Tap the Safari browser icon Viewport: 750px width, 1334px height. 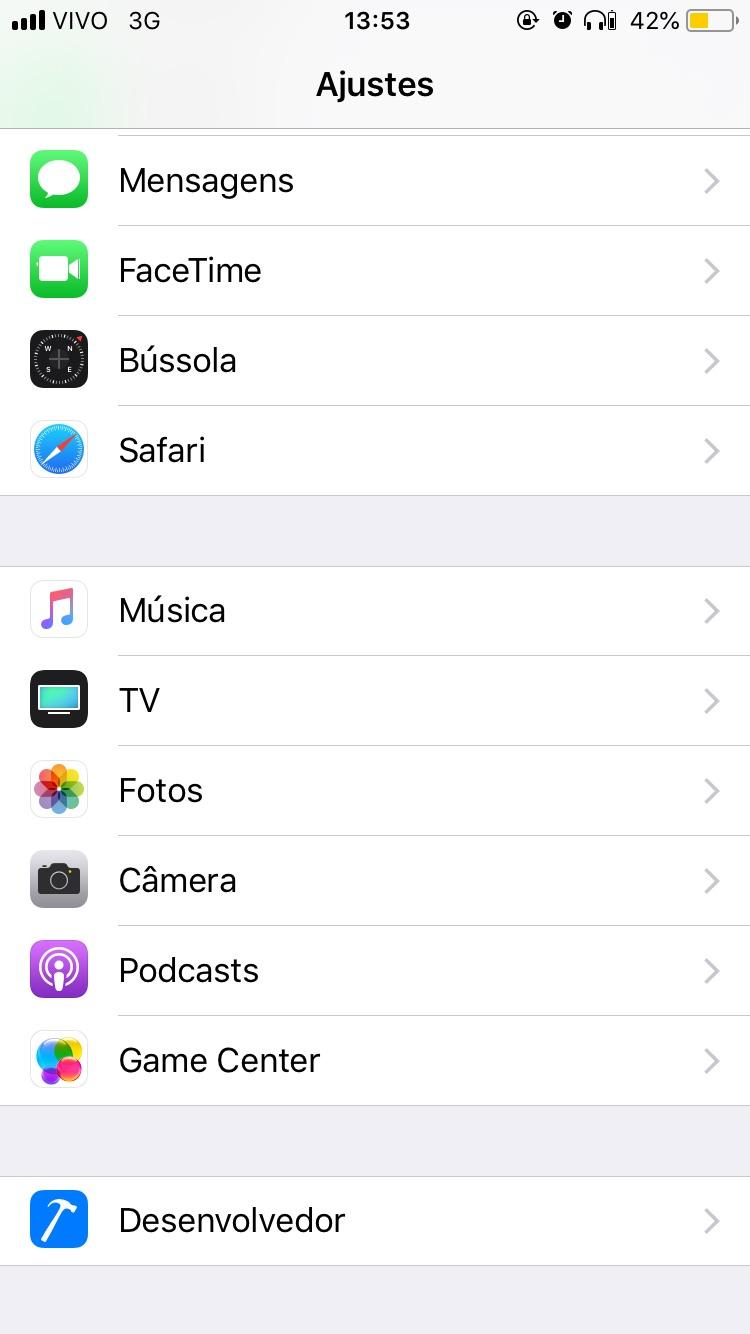58,449
